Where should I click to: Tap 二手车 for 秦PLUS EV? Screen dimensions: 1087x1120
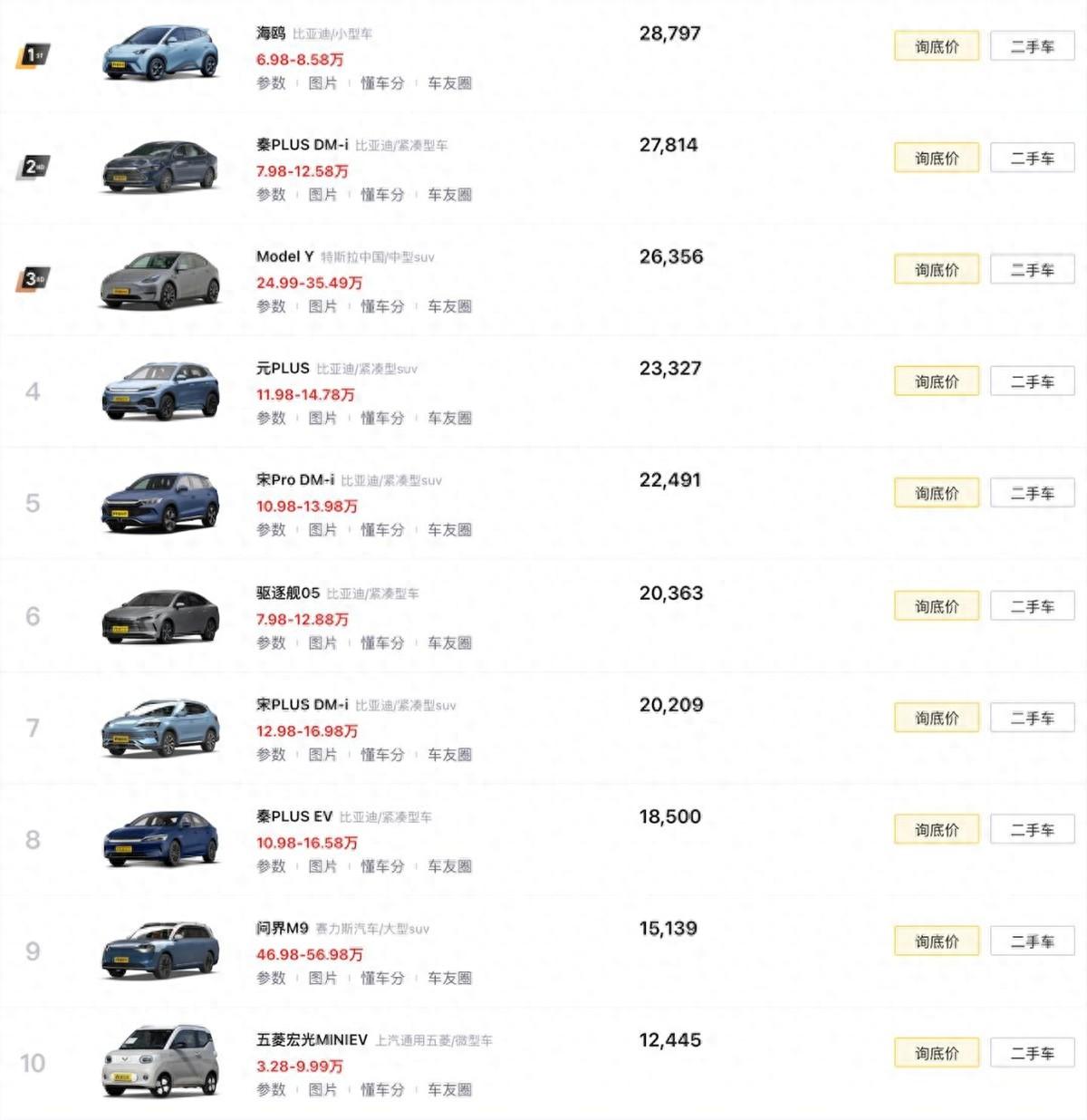pos(1032,829)
